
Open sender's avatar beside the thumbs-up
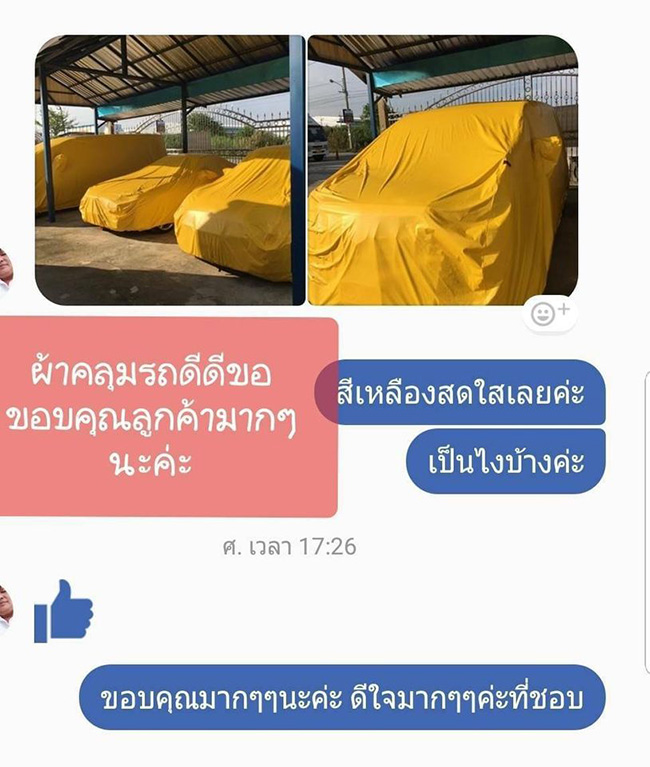[5, 609]
